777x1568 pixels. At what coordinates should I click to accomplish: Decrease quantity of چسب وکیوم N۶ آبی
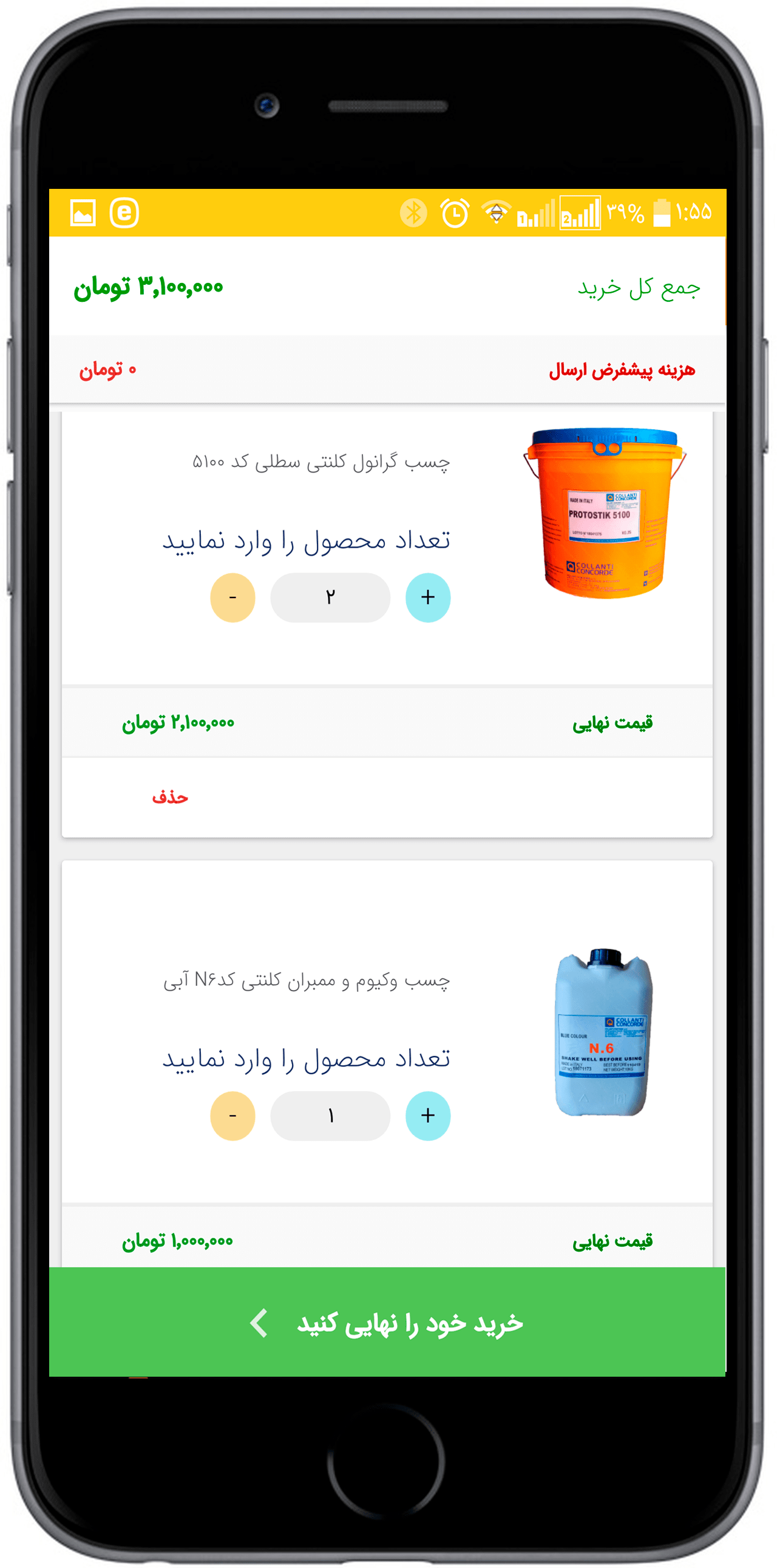tap(232, 1115)
